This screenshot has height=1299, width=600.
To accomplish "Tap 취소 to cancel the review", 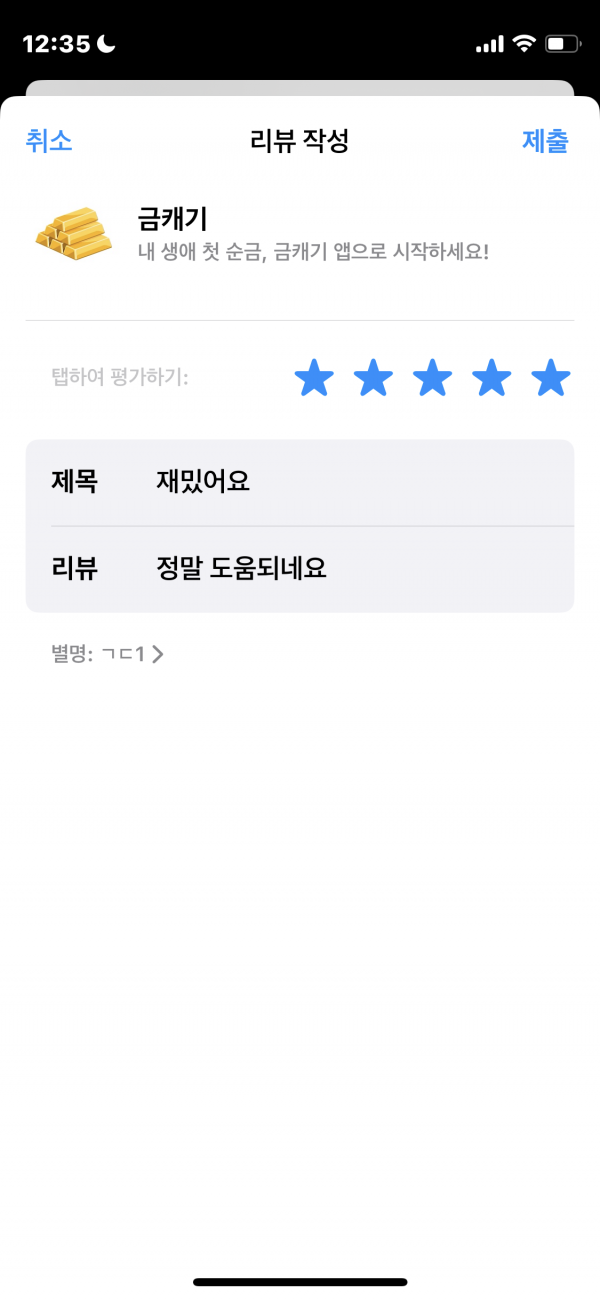I will [49, 141].
